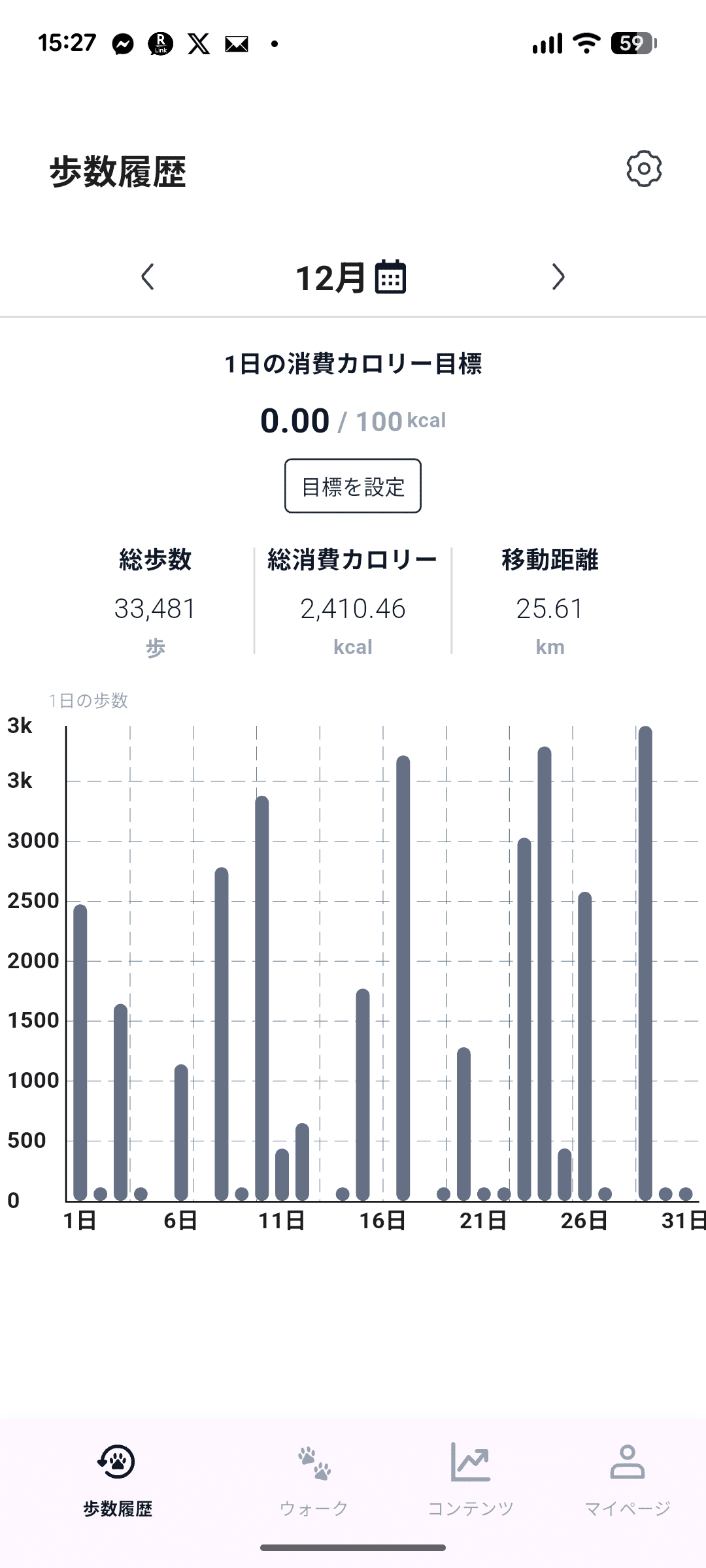
Task: Tap the Messenger icon in the status bar
Action: click(x=124, y=43)
